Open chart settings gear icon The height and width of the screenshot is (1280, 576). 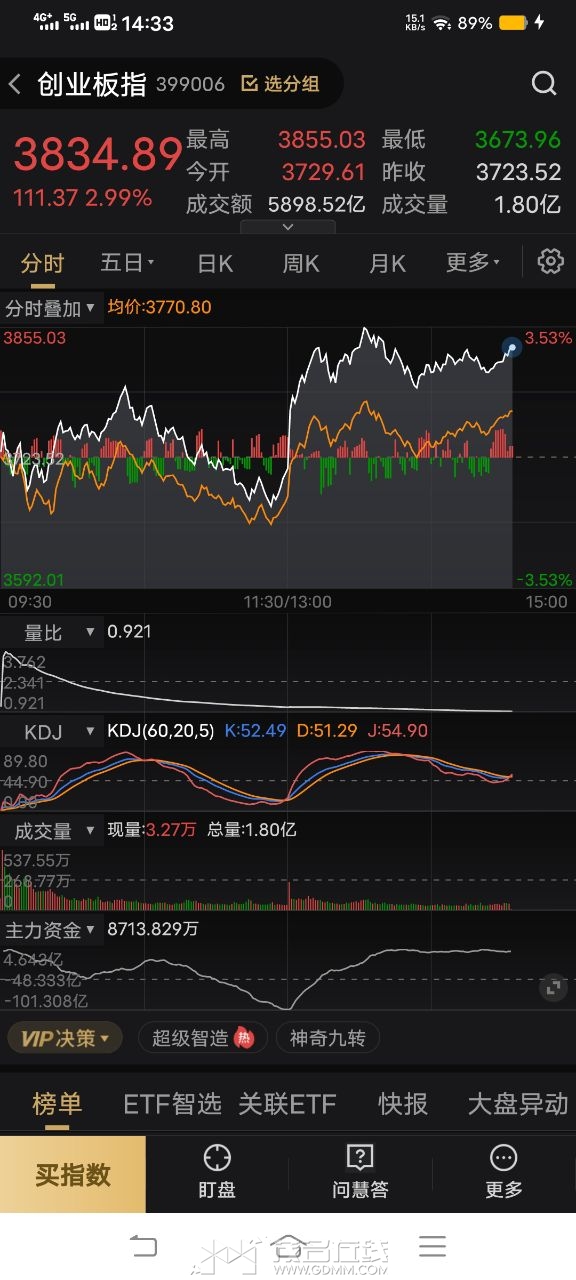(x=550, y=262)
